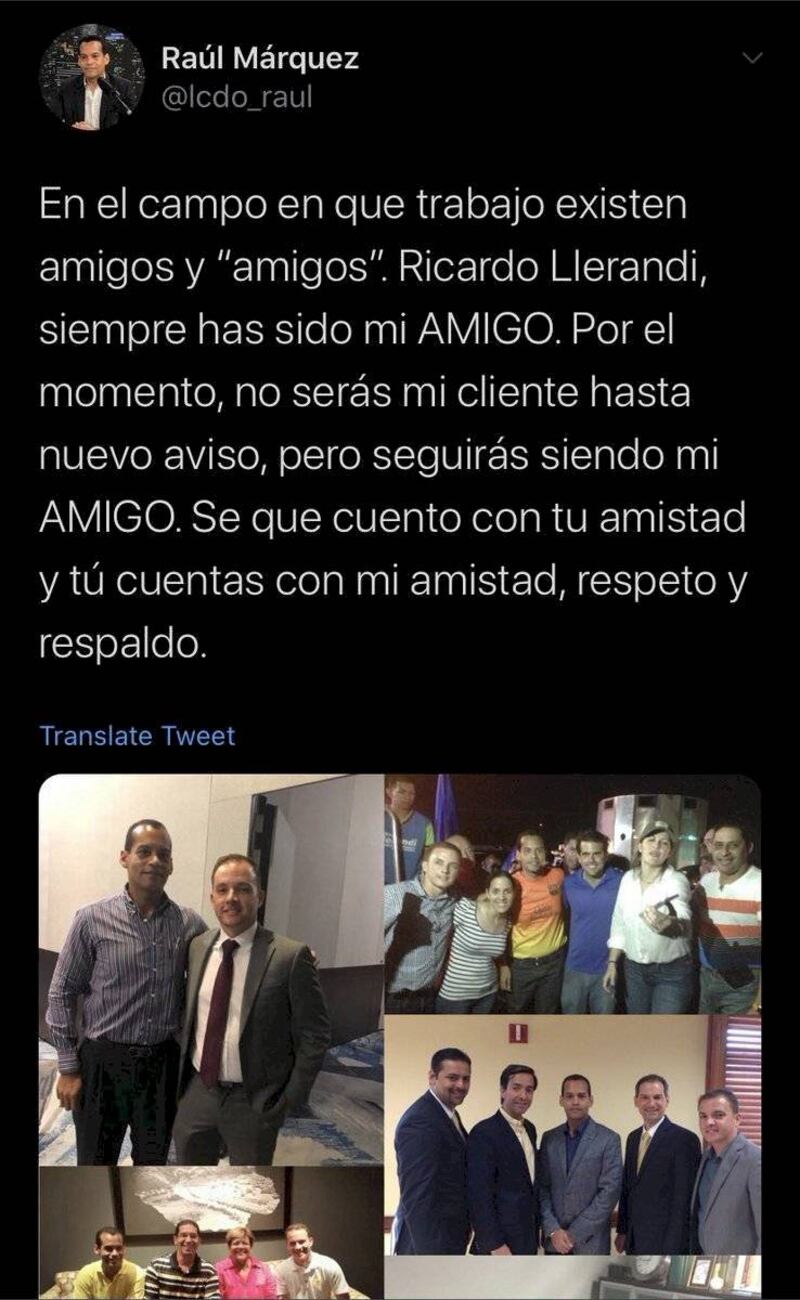This screenshot has height=1300, width=800.
Task: Open the tweet options dropdown arrow
Action: pos(754,58)
